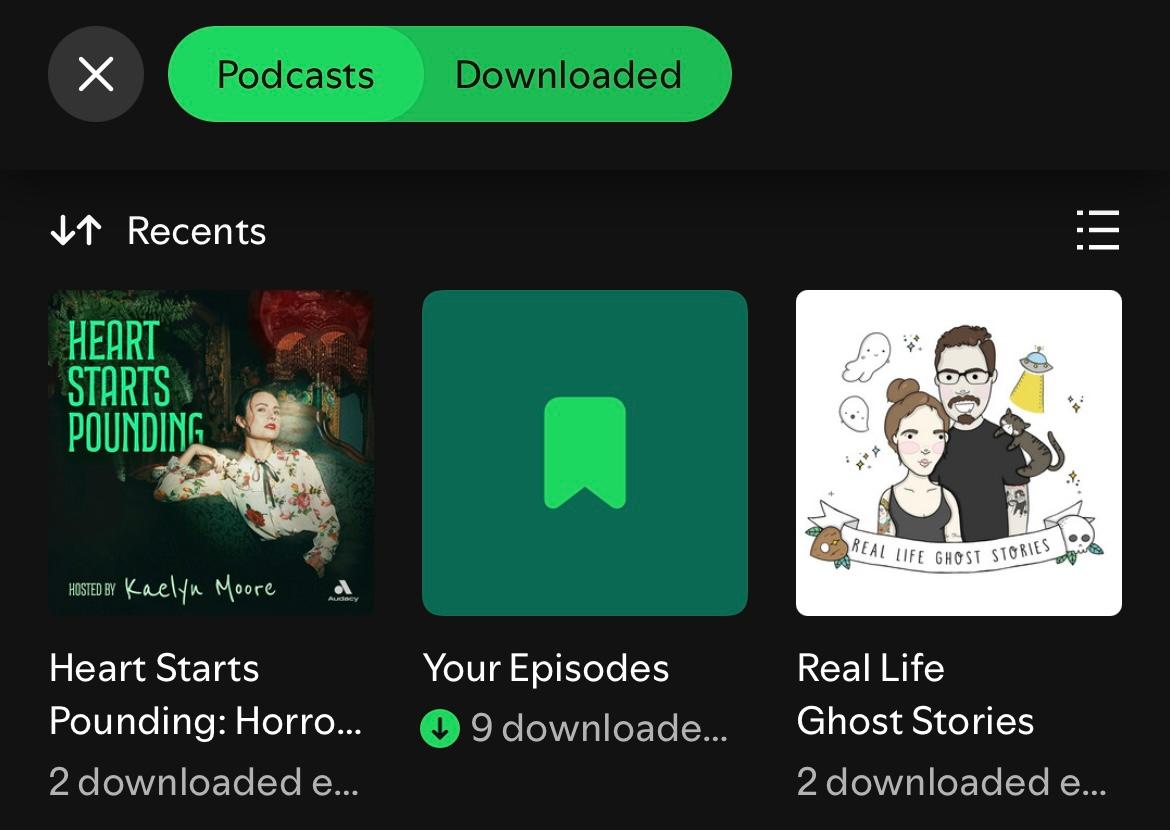Open the Heart Starts Pounding podcast
This screenshot has height=830, width=1170.
pyautogui.click(x=211, y=453)
